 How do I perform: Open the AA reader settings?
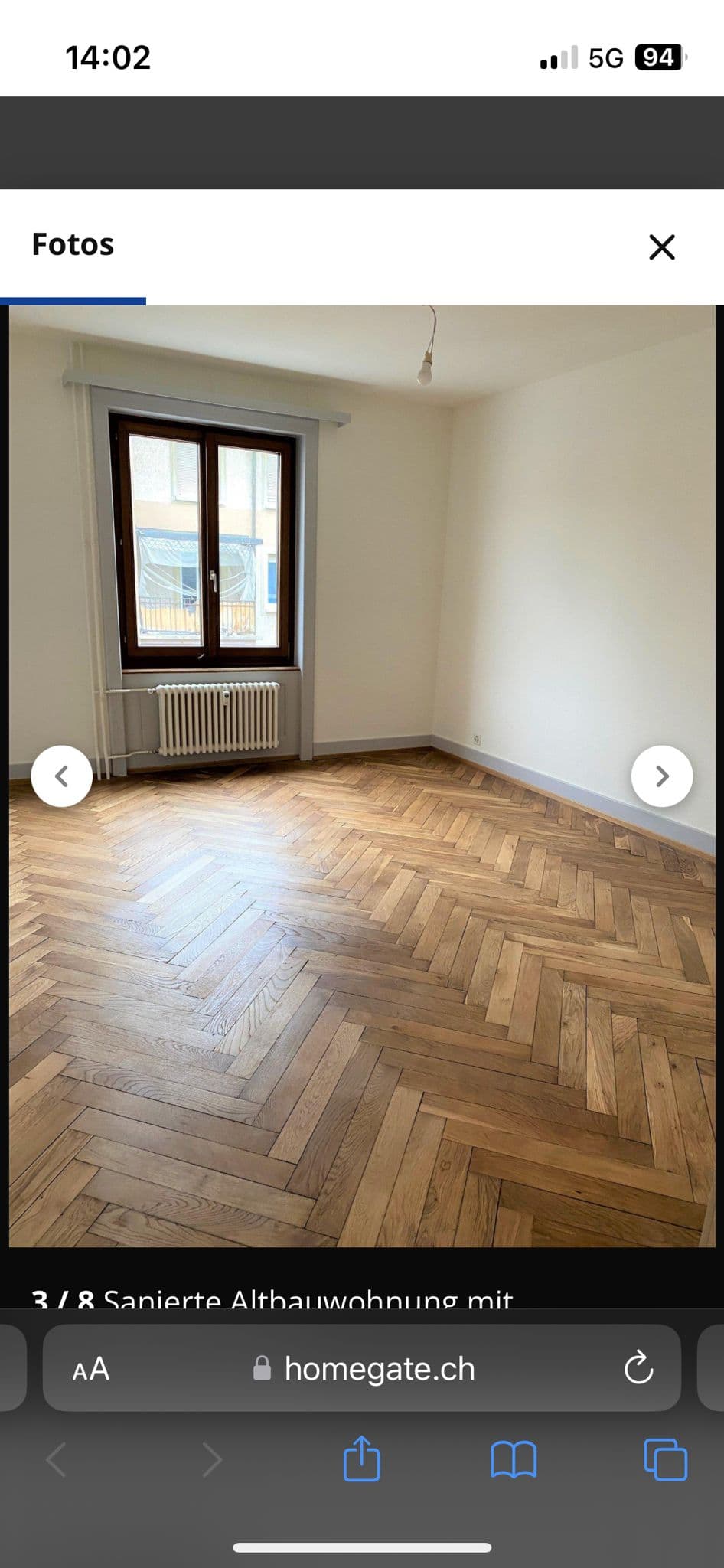tap(91, 1369)
